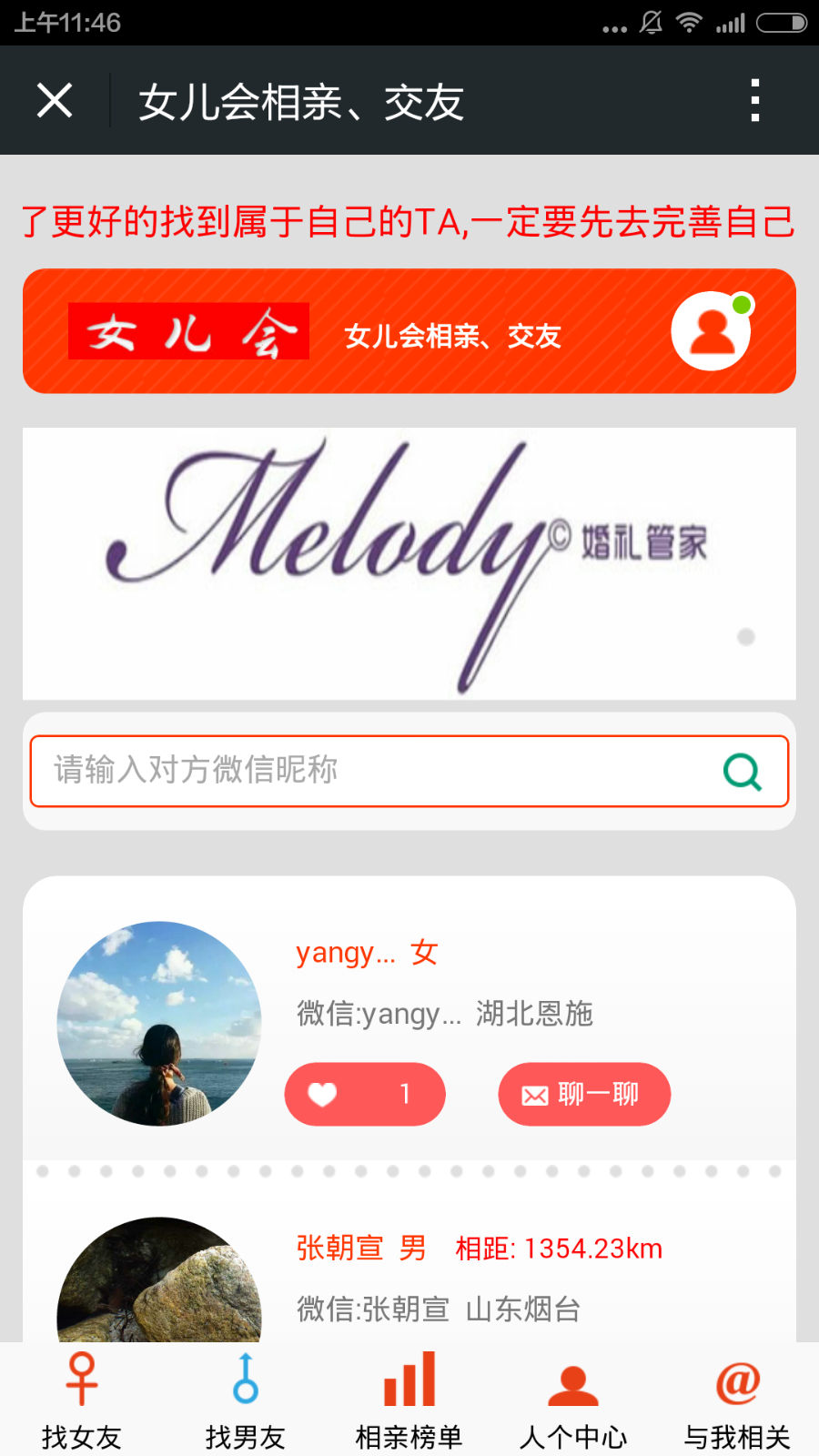
Task: Tap the dotted divider between profiles
Action: point(409,1173)
